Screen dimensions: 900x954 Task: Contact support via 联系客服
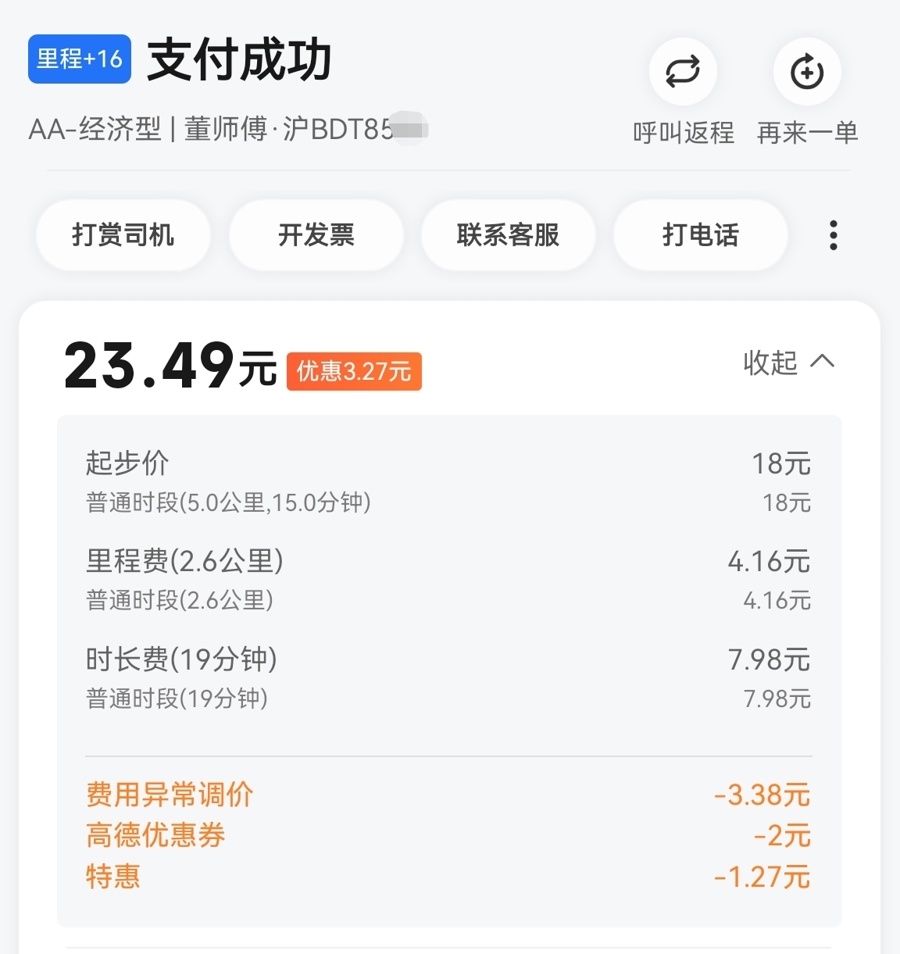(x=508, y=235)
